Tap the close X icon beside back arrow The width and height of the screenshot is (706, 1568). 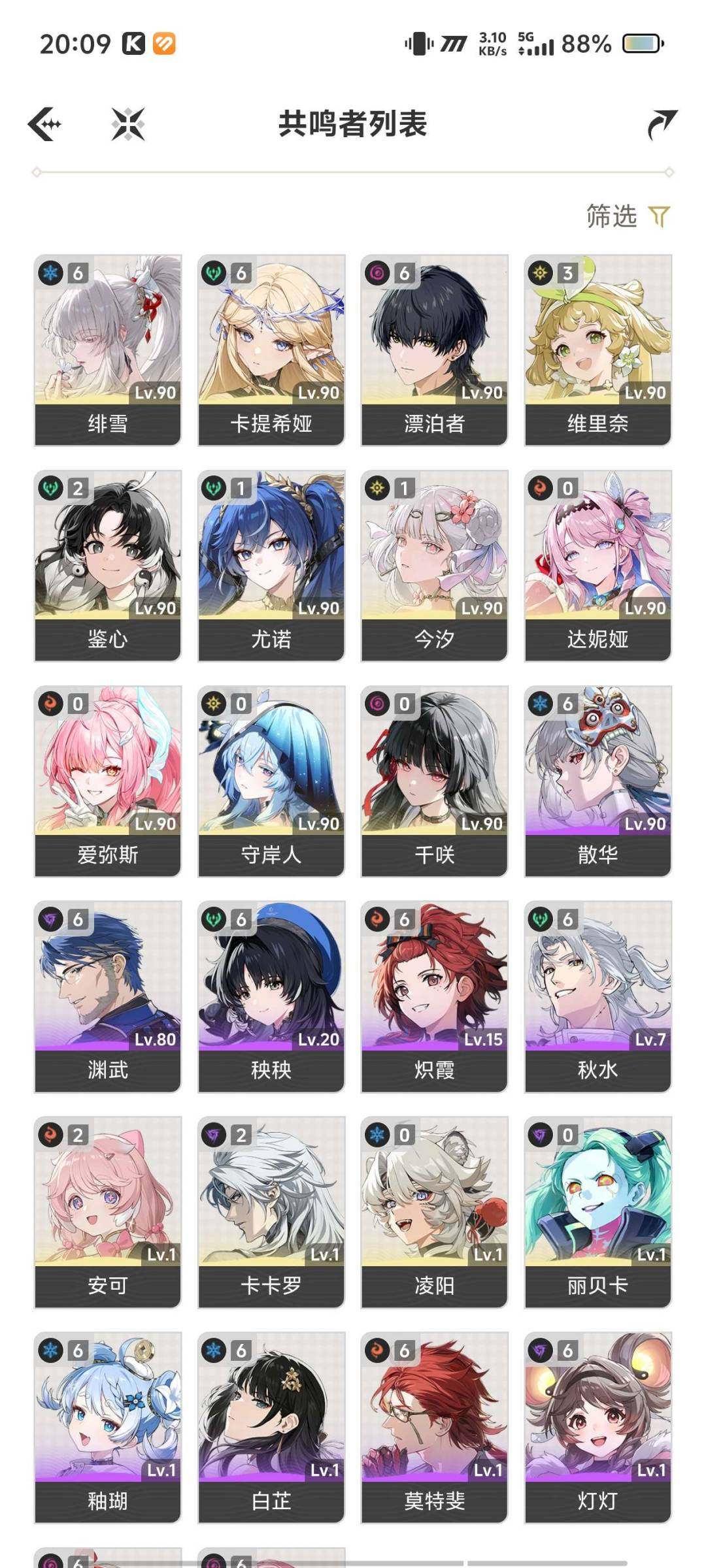pos(128,123)
